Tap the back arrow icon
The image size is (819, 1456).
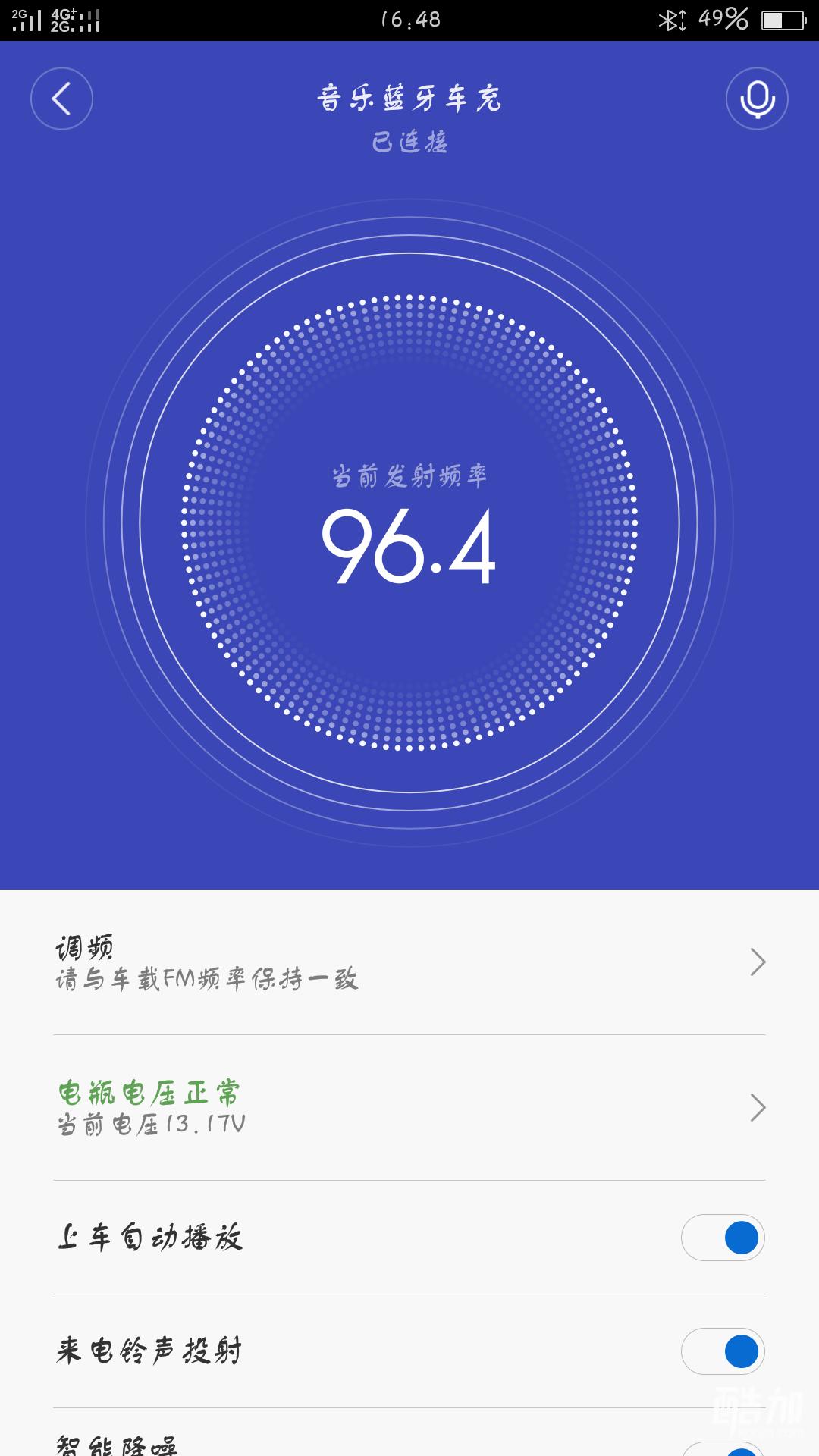pos(61,99)
